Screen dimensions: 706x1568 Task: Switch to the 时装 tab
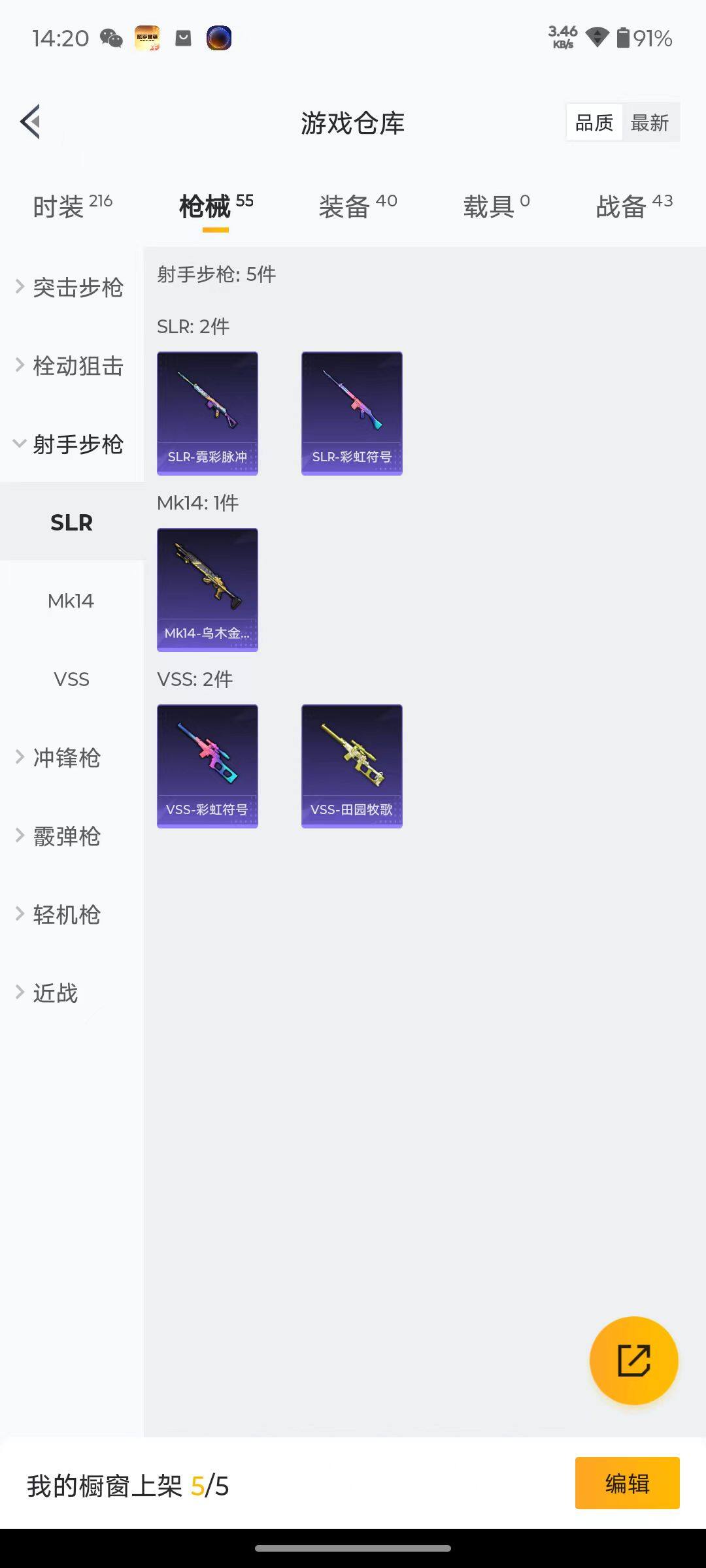click(72, 206)
